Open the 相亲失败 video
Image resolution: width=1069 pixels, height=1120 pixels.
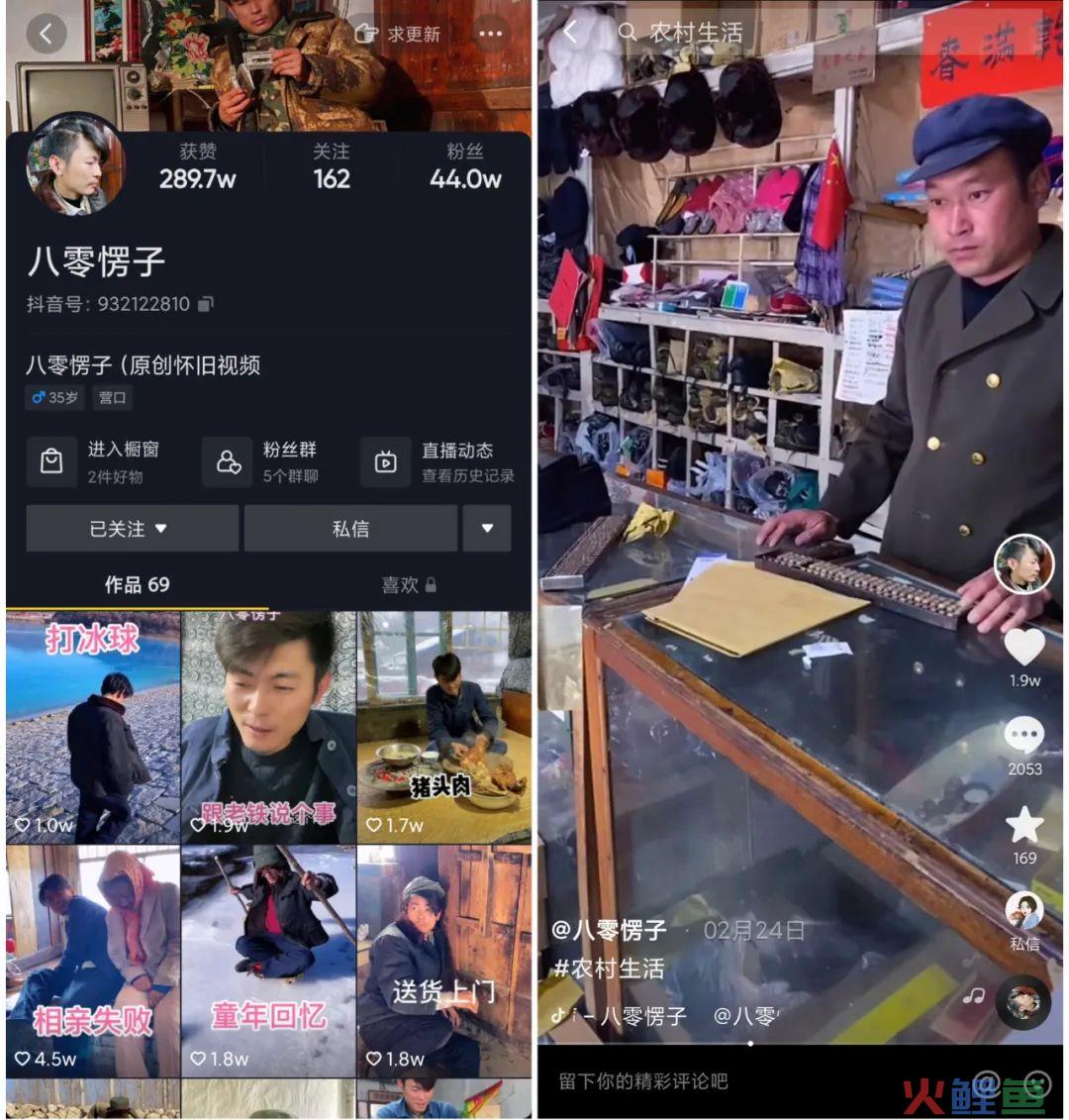coord(93,961)
